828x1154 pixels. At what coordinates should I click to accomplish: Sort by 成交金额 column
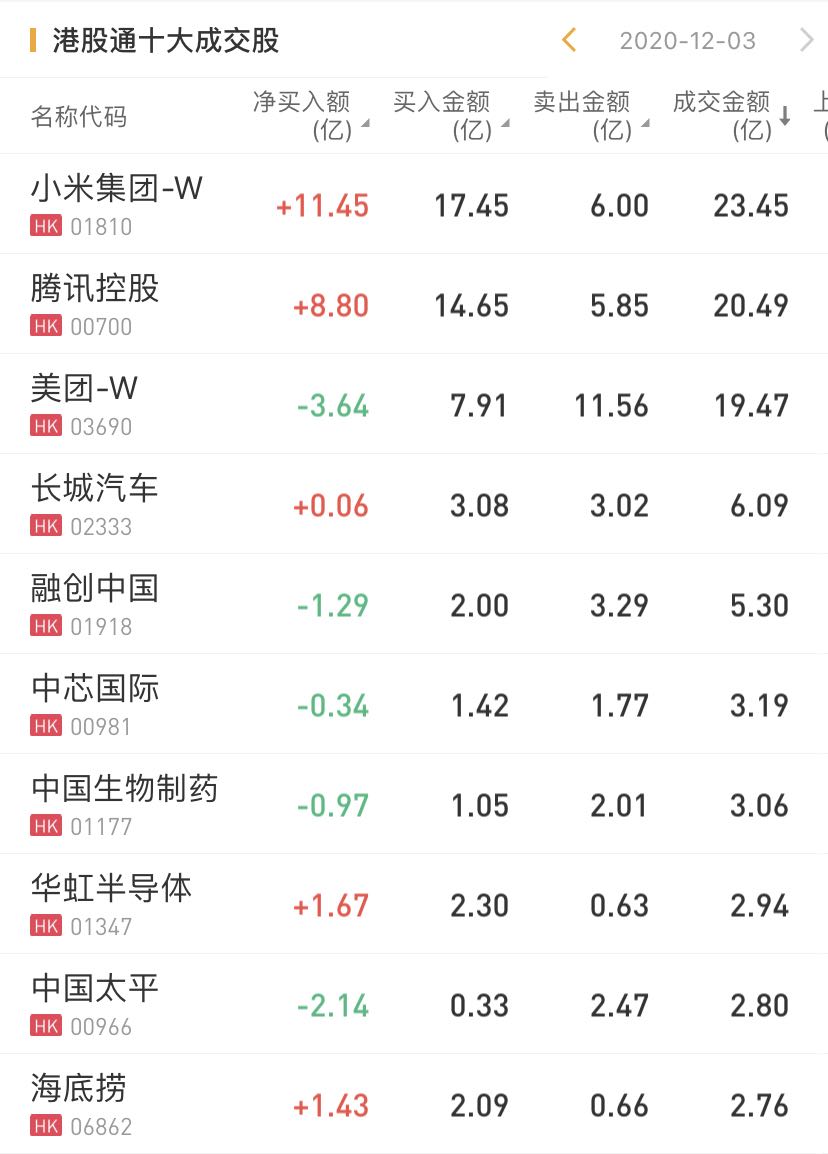[729, 115]
